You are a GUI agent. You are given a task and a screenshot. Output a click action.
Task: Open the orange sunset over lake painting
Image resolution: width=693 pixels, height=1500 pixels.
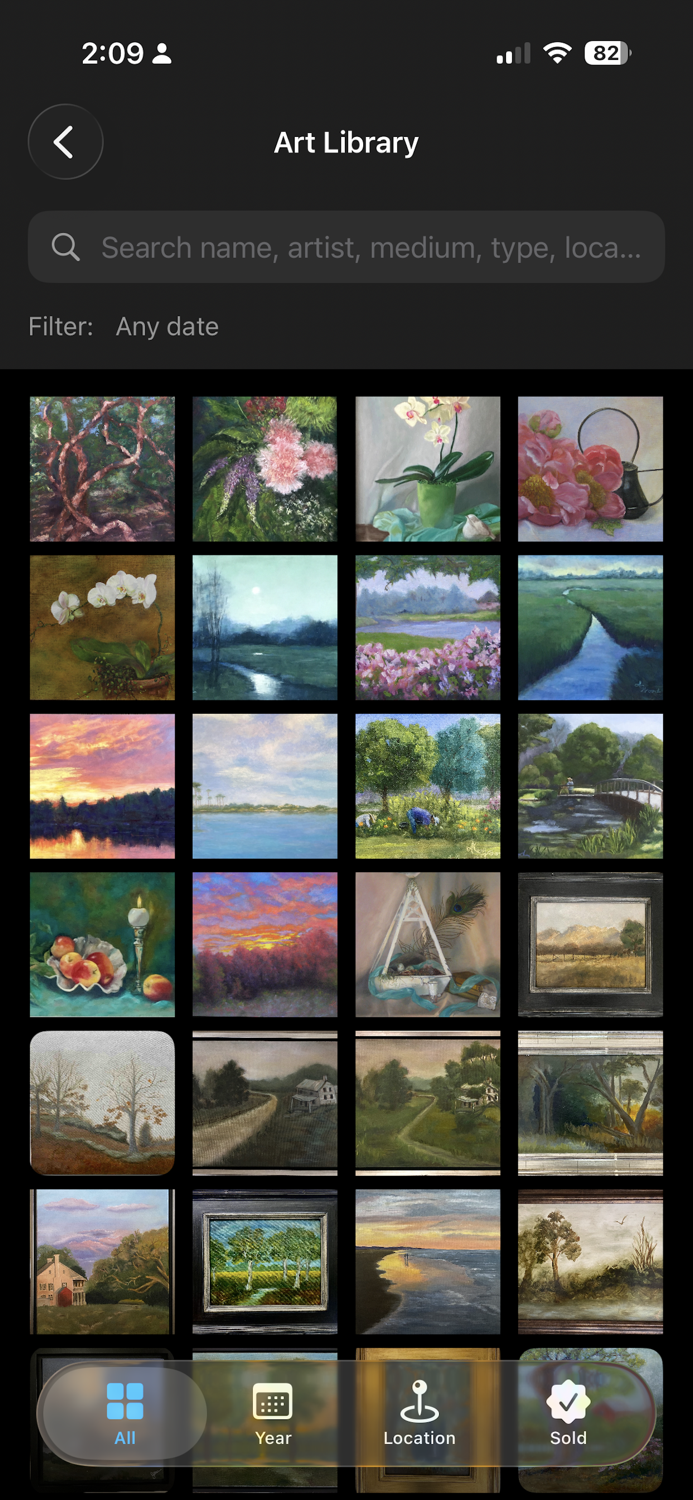tap(102, 786)
